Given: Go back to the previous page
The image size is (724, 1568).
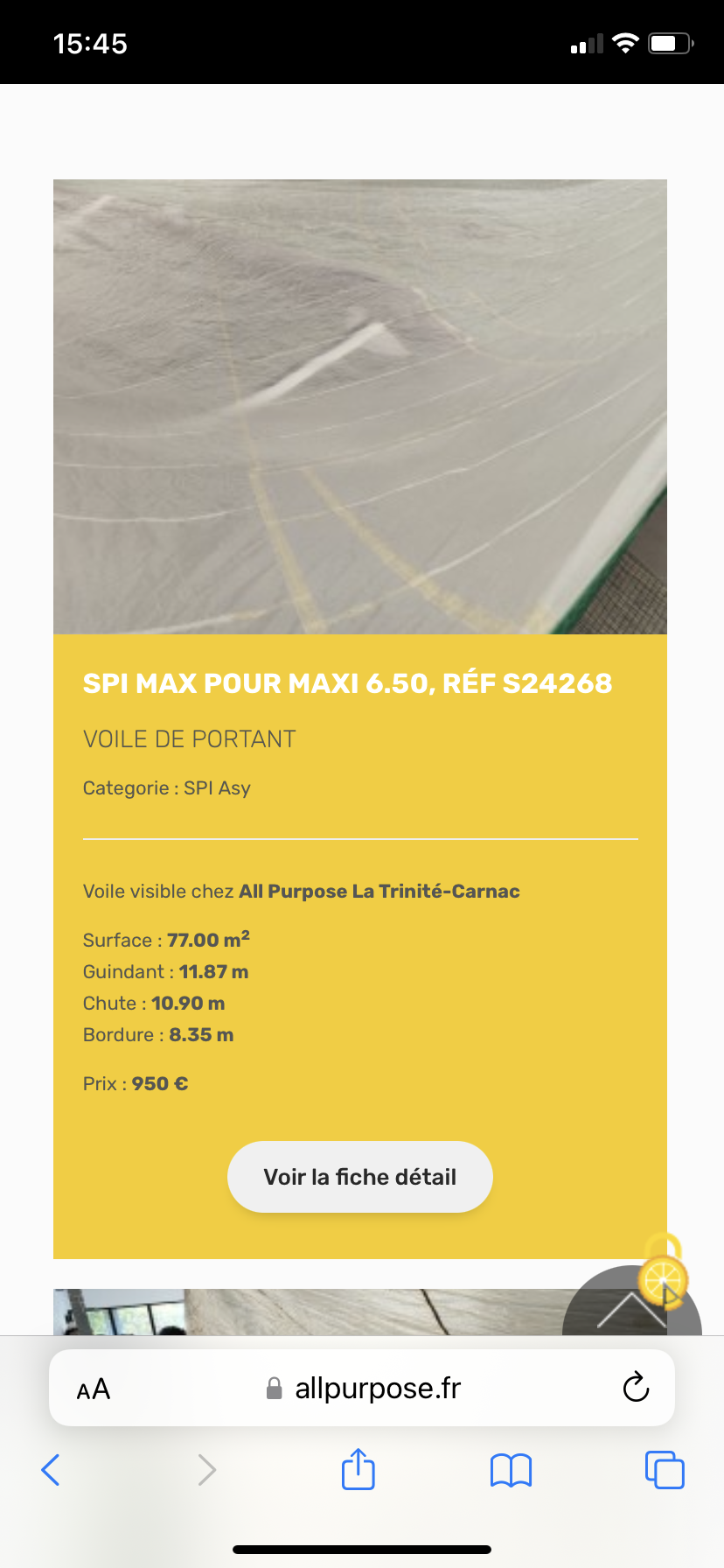Looking at the screenshot, I should coord(51,1470).
